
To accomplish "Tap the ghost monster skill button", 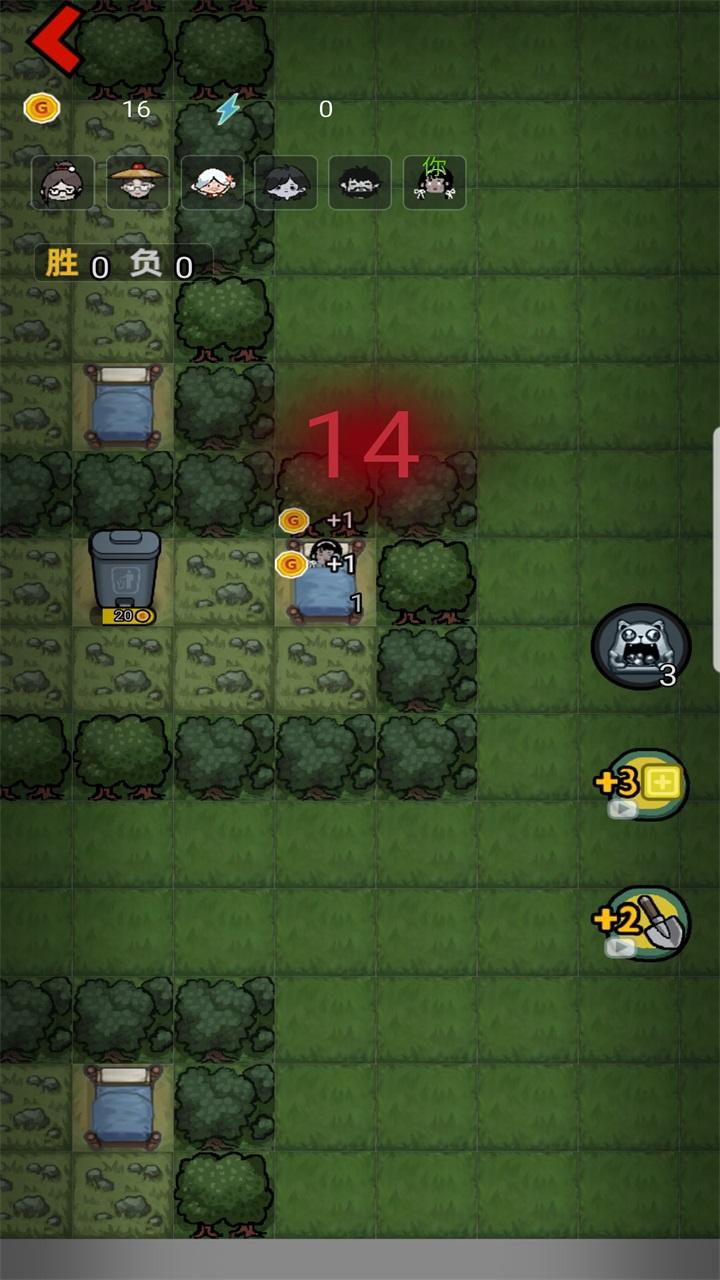I will (x=641, y=647).
